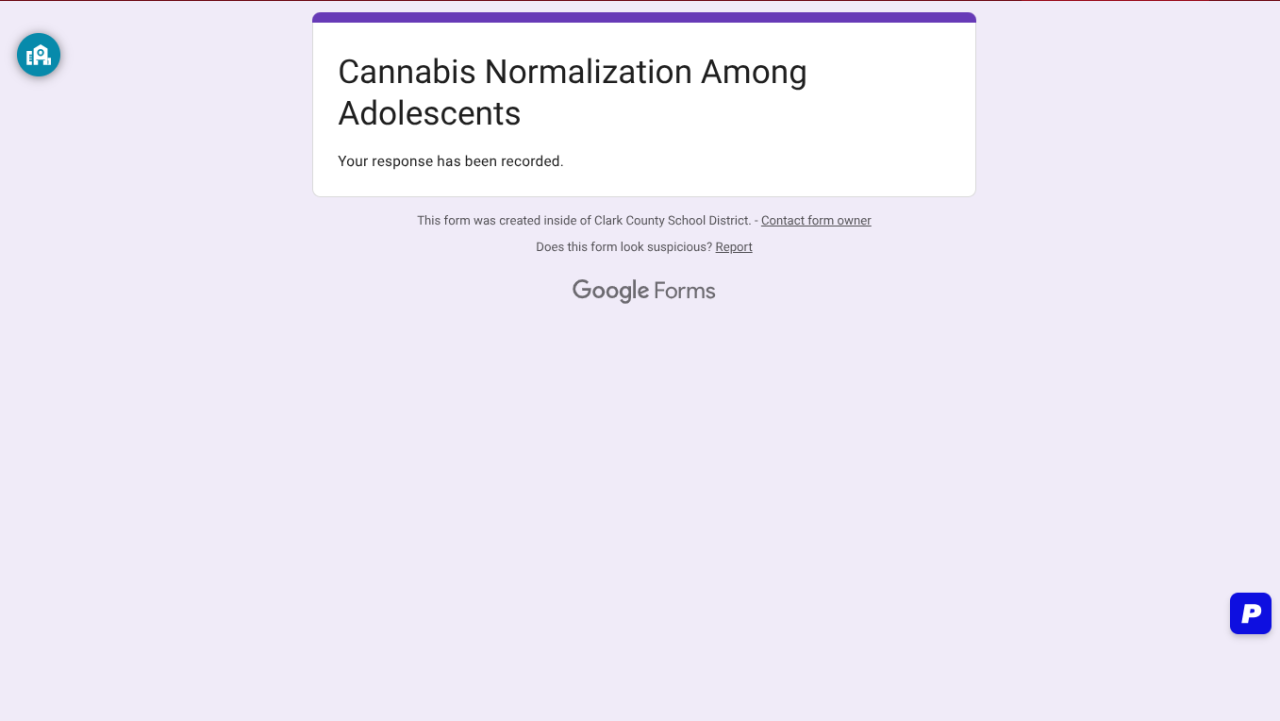
Task: Open the blue P extension button
Action: click(1250, 613)
